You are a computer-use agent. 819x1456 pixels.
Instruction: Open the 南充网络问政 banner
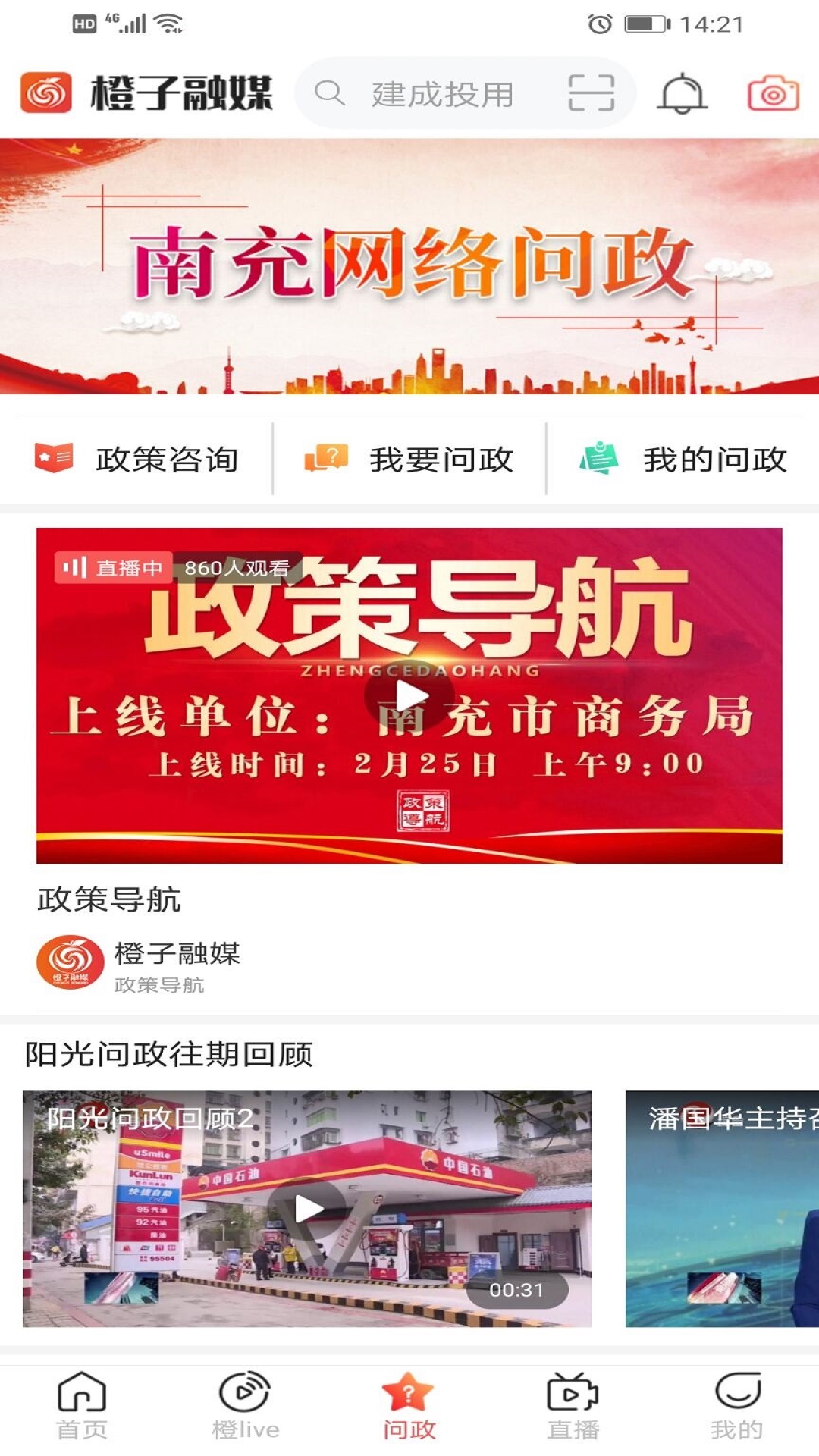point(409,265)
